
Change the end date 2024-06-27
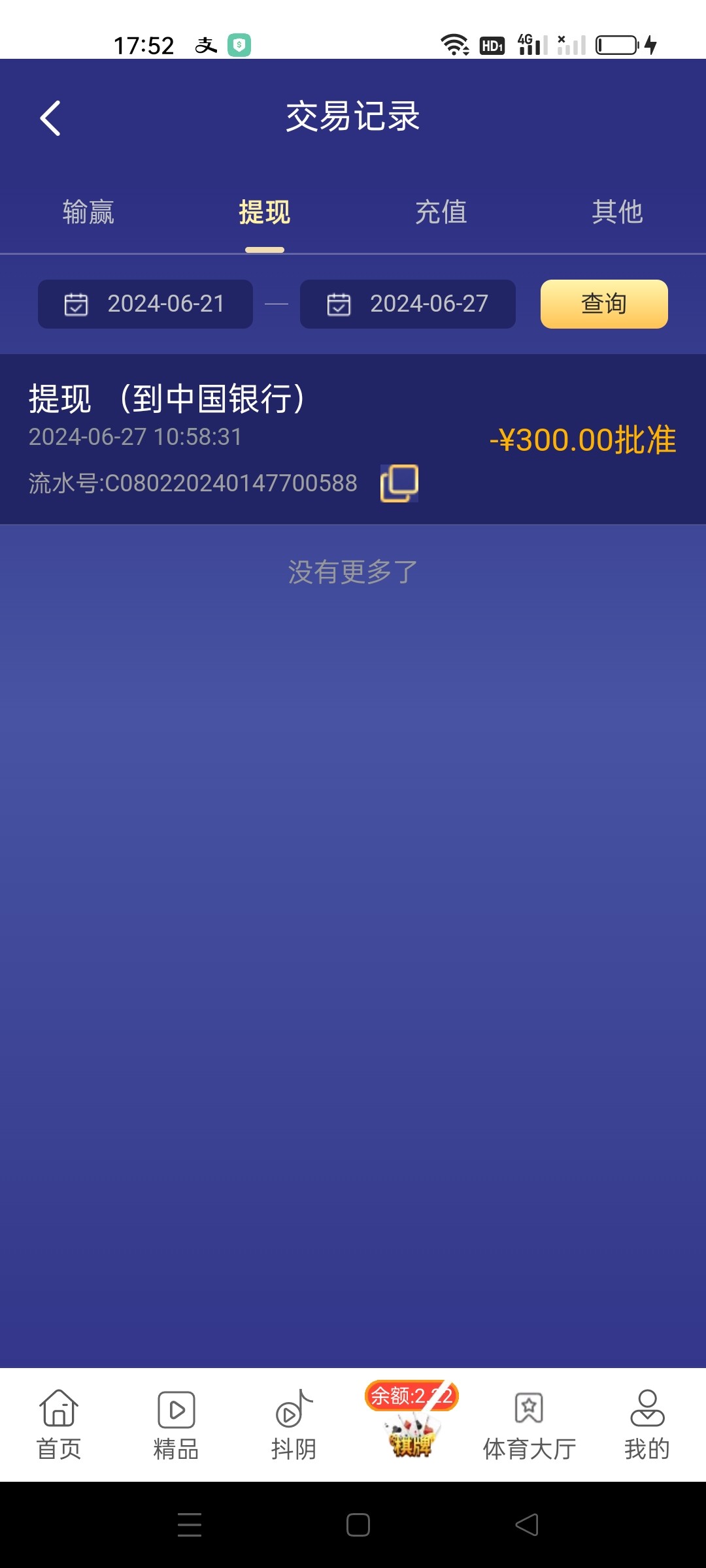(x=407, y=304)
